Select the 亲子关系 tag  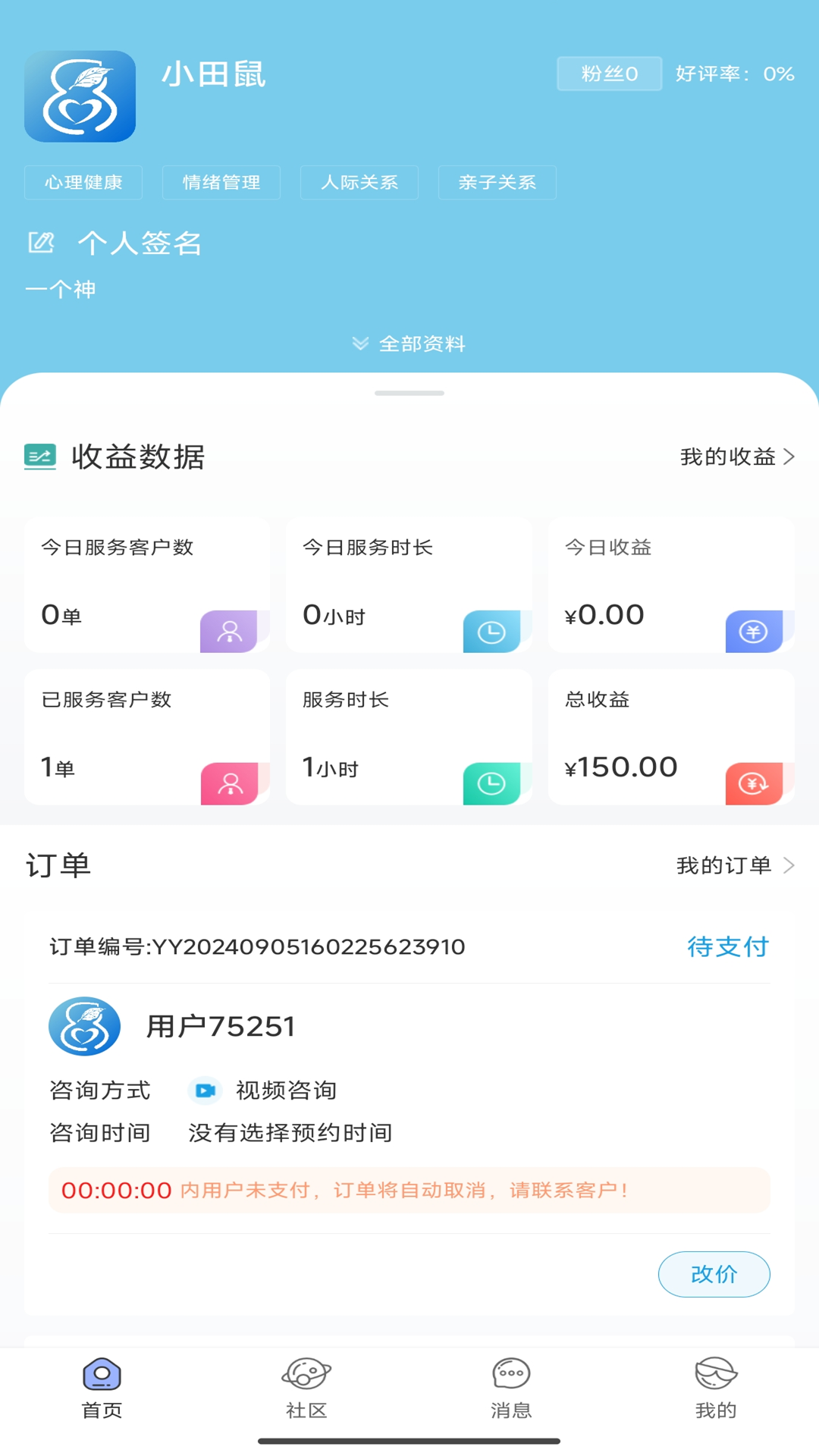tap(497, 183)
